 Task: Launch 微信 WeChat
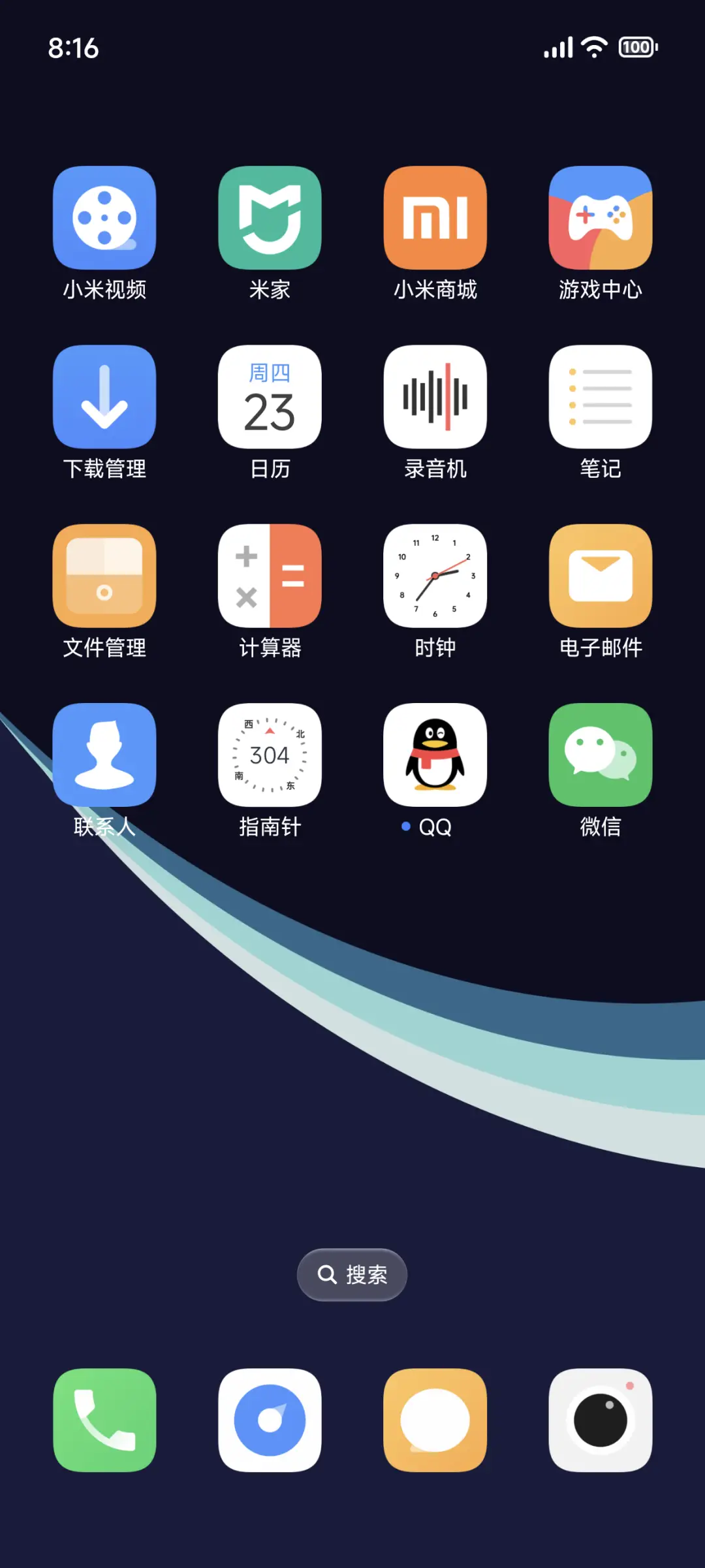coord(600,755)
